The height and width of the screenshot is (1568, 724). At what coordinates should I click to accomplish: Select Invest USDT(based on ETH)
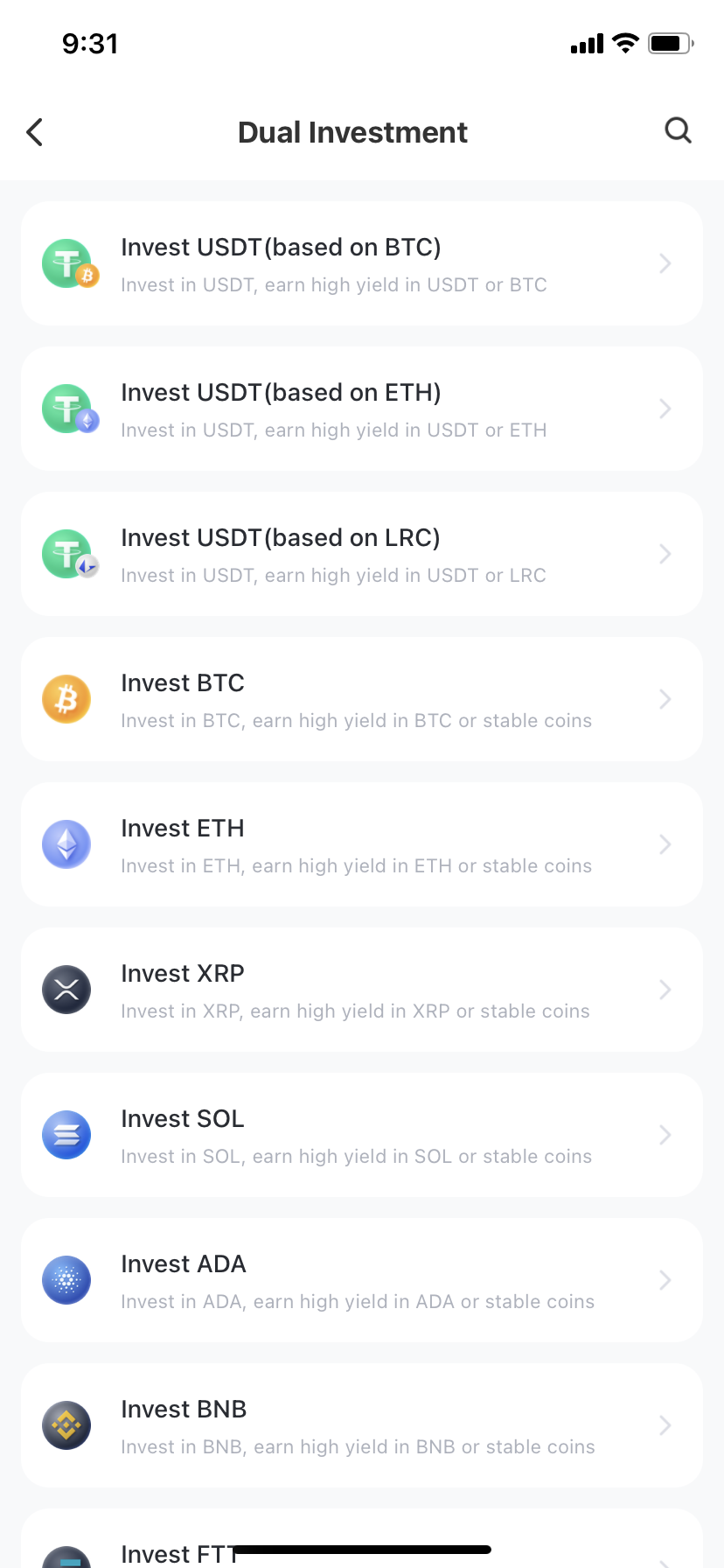(362, 409)
